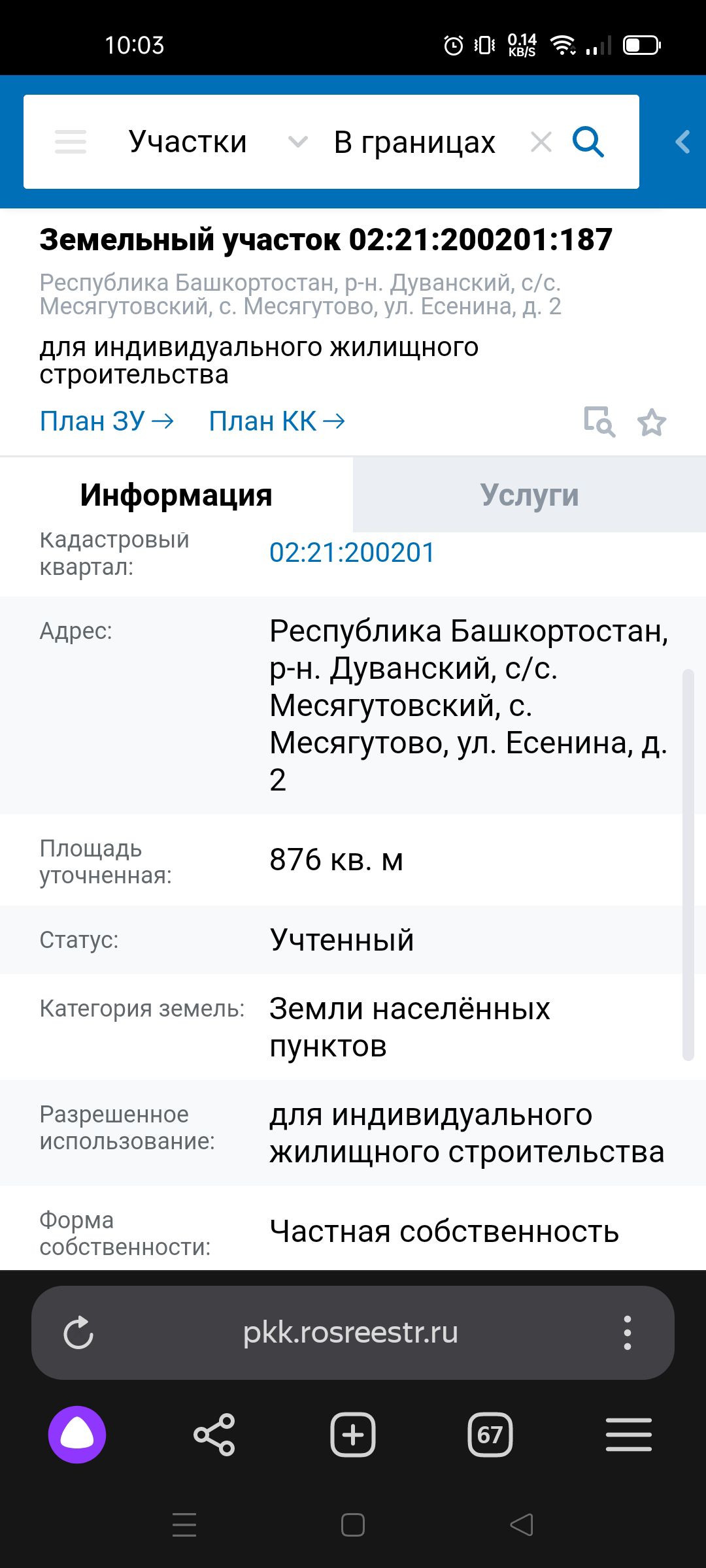
Task: Tap the pkk.rosreestr.ru address bar
Action: click(x=350, y=1332)
